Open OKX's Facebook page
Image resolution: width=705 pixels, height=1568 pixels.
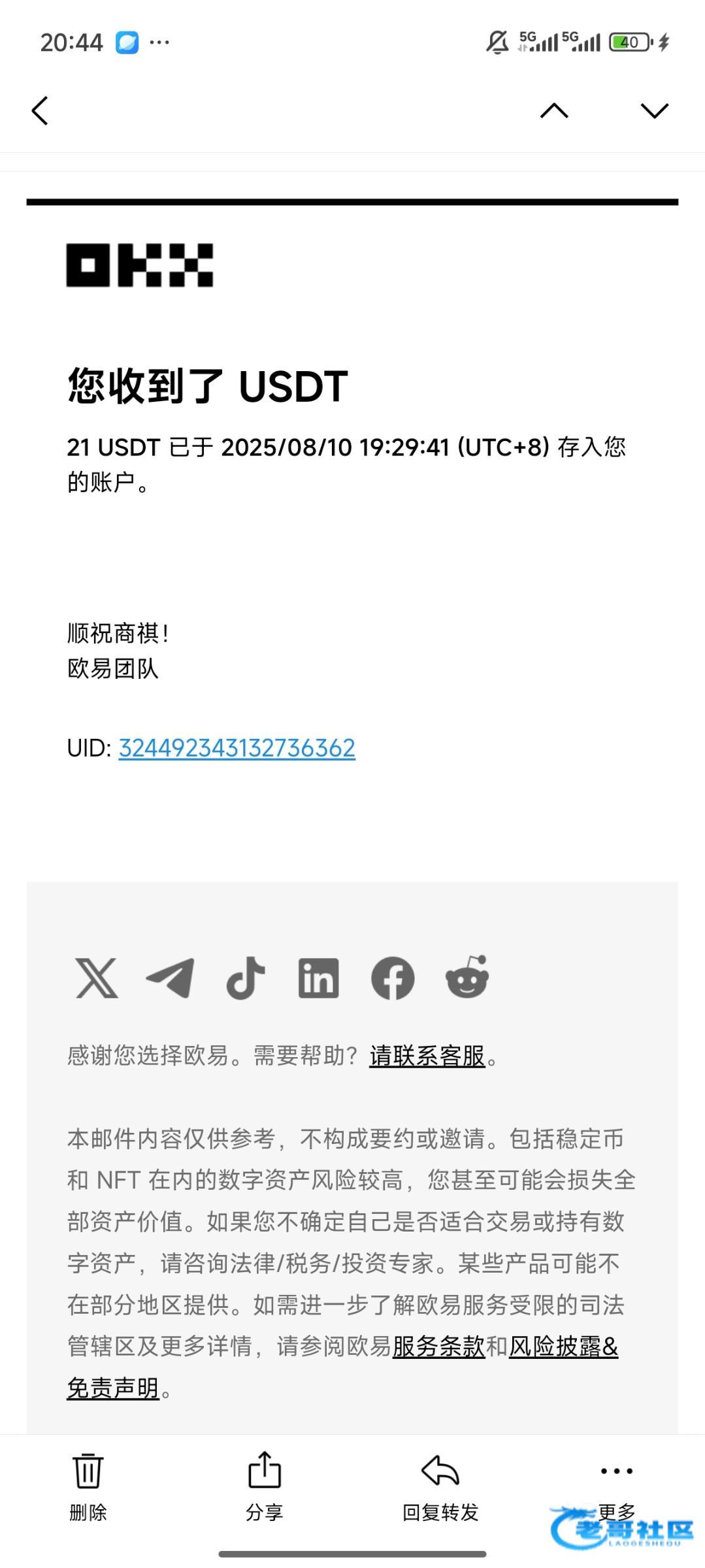pos(393,978)
